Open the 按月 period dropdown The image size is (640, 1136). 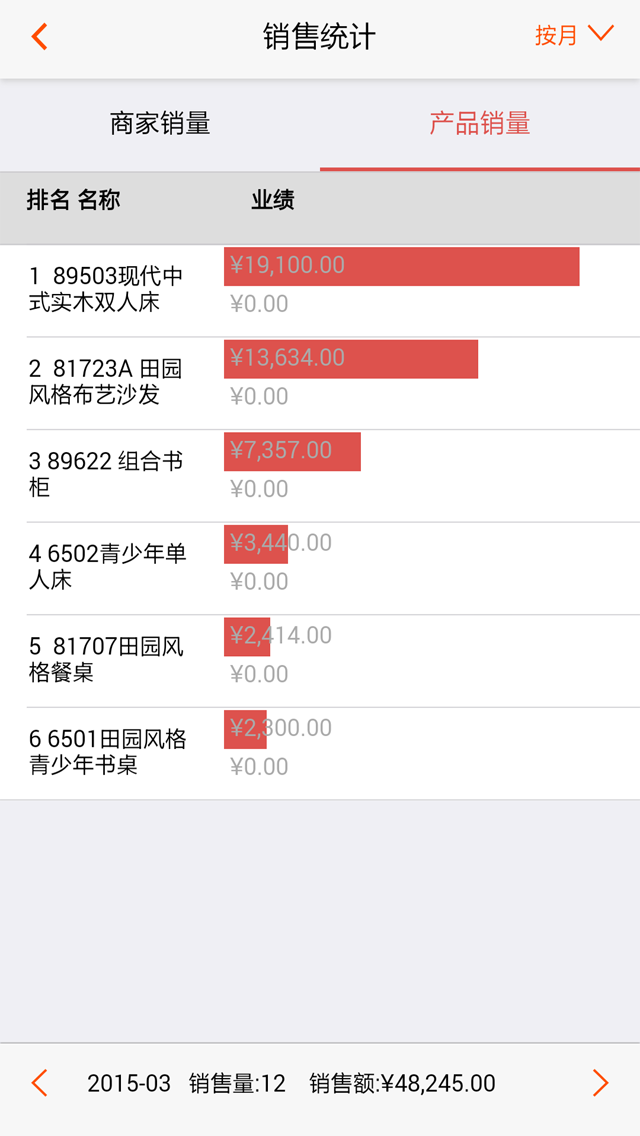pyautogui.click(x=573, y=36)
